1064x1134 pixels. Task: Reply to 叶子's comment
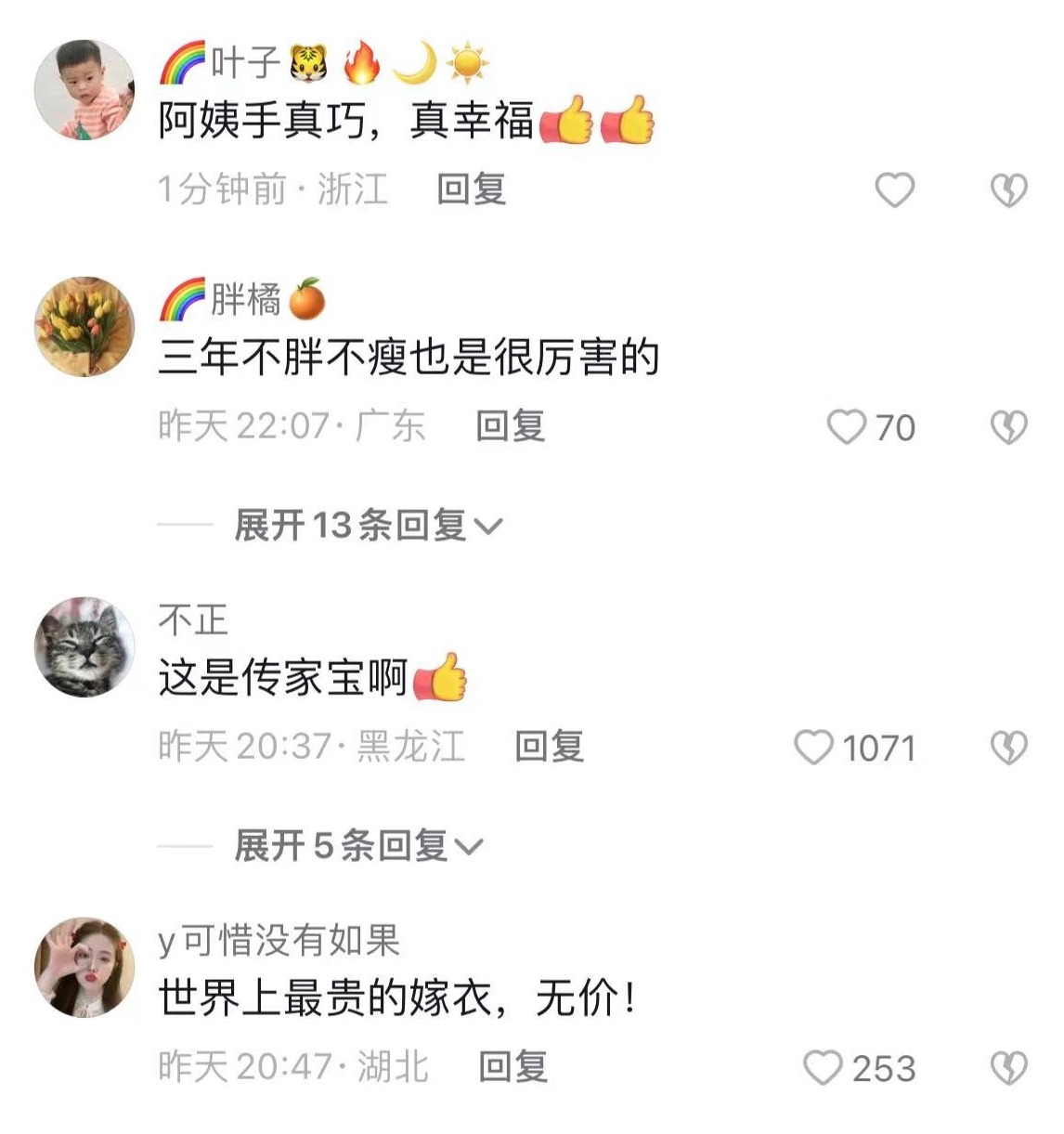pyautogui.click(x=471, y=189)
